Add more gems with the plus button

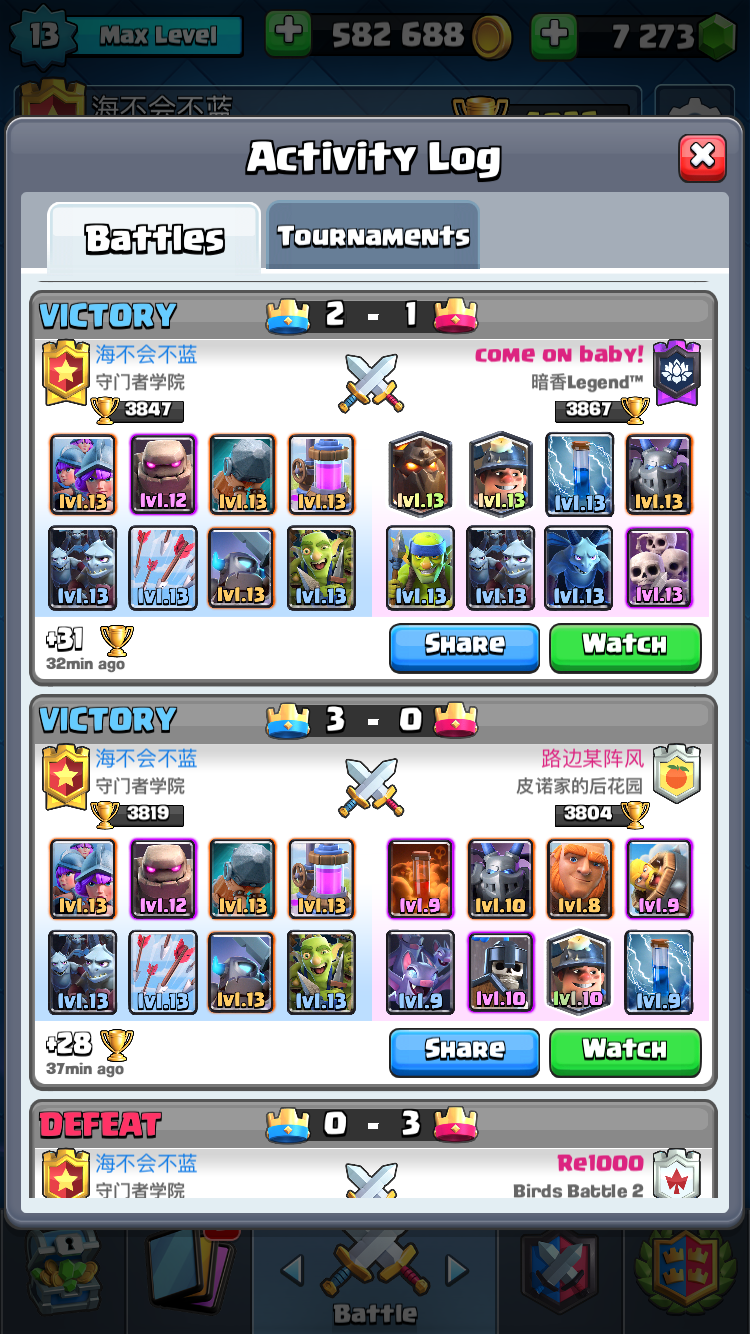point(553,34)
